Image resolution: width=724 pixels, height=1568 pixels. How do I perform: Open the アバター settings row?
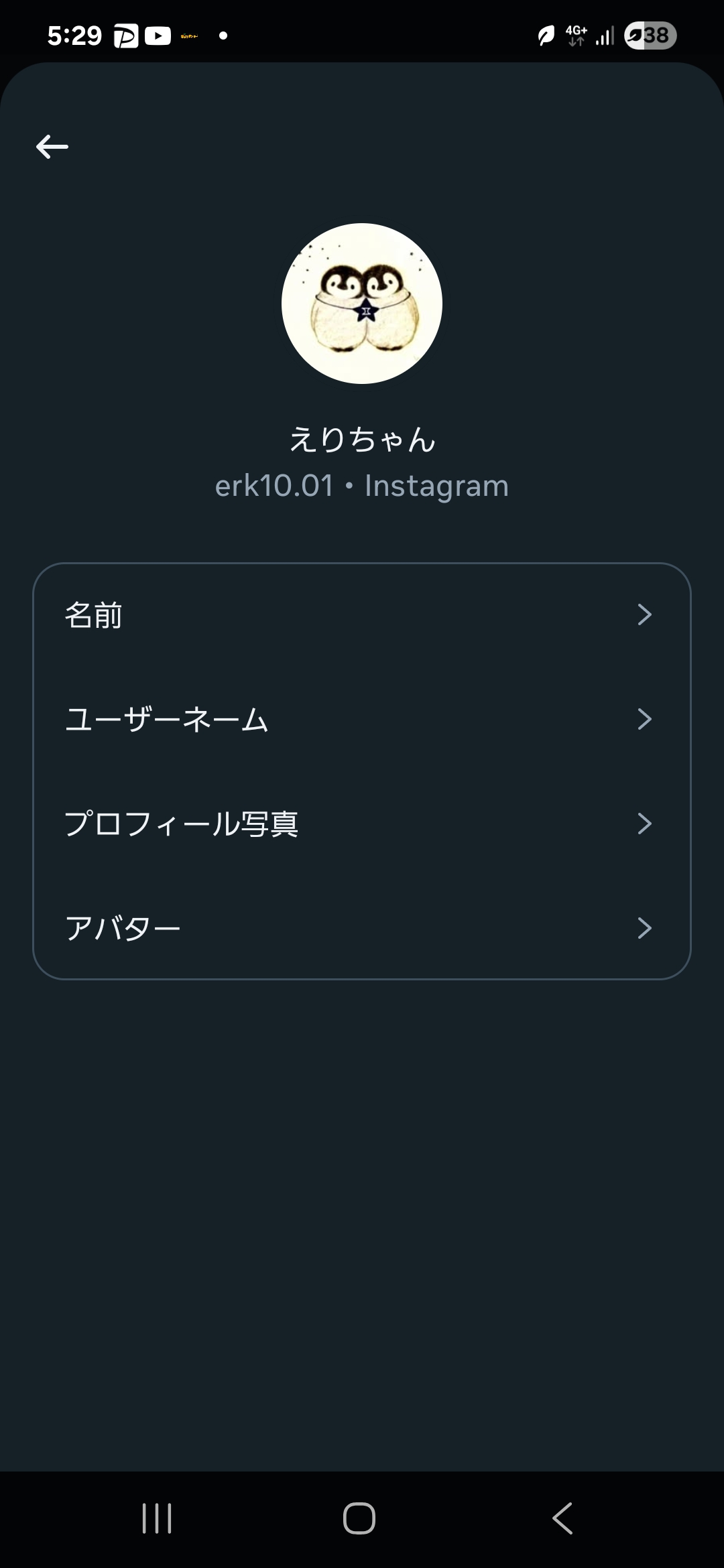[x=361, y=928]
